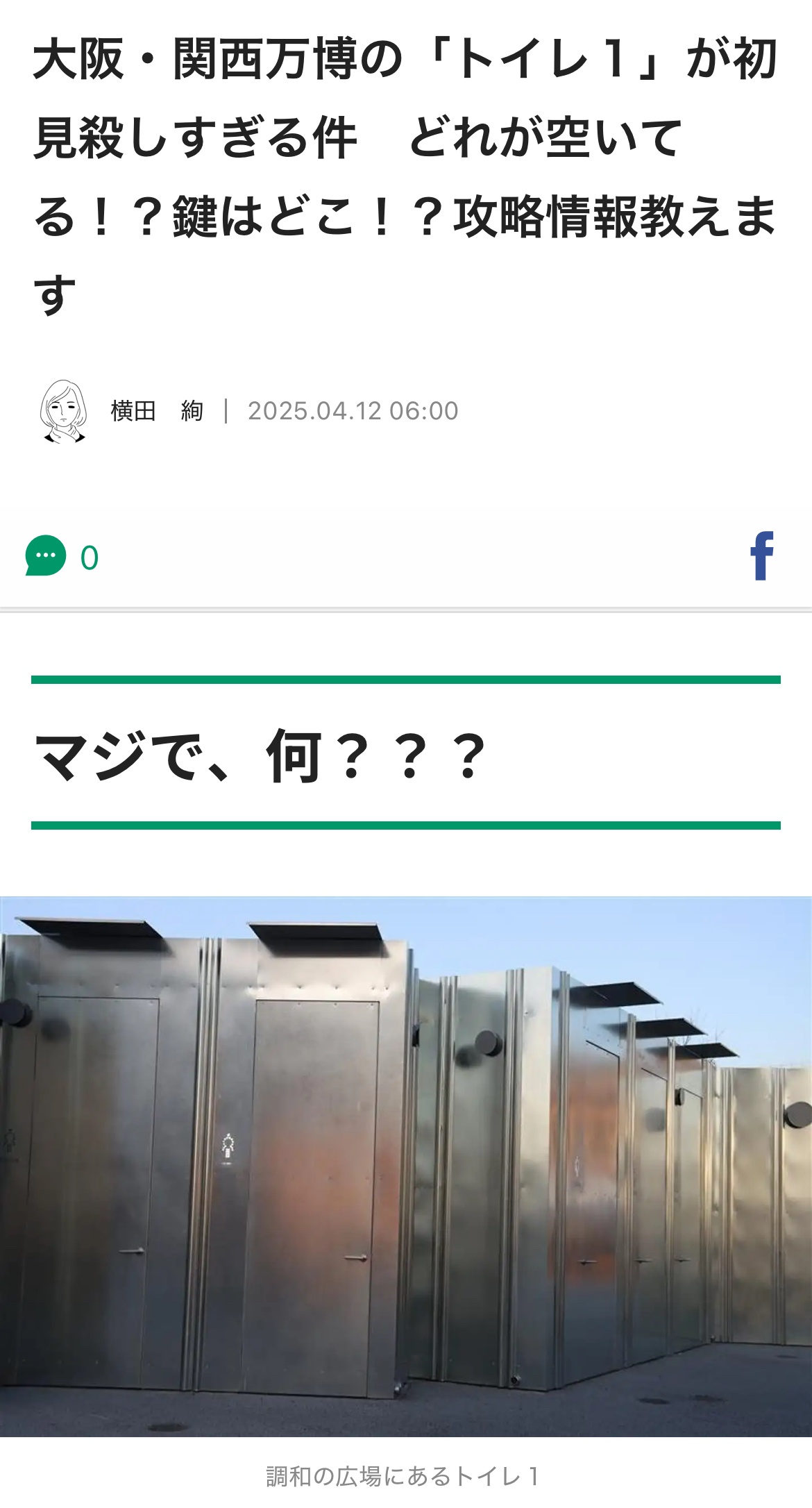Share article on Facebook

coord(761,555)
